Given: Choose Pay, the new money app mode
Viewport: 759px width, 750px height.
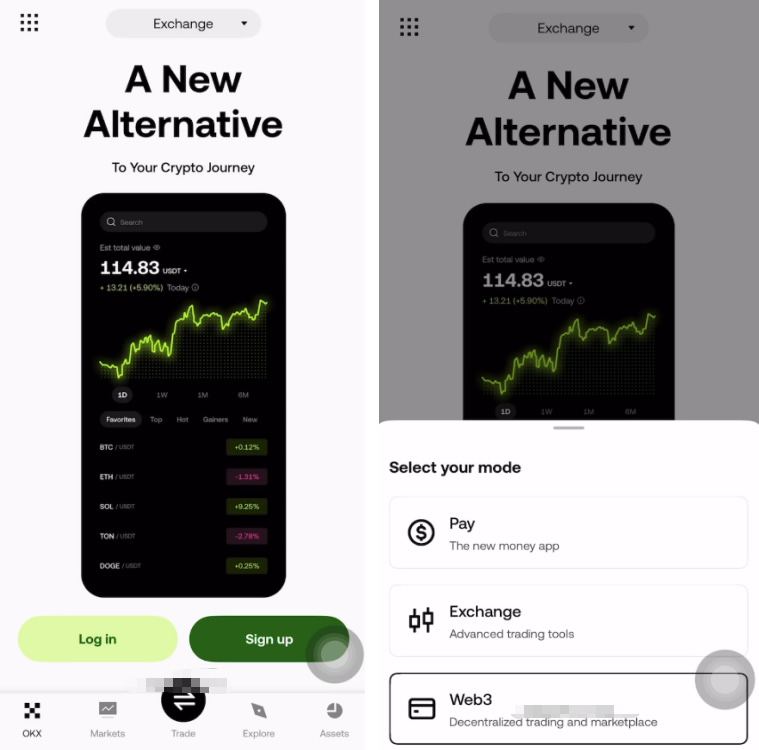Looking at the screenshot, I should point(568,533).
